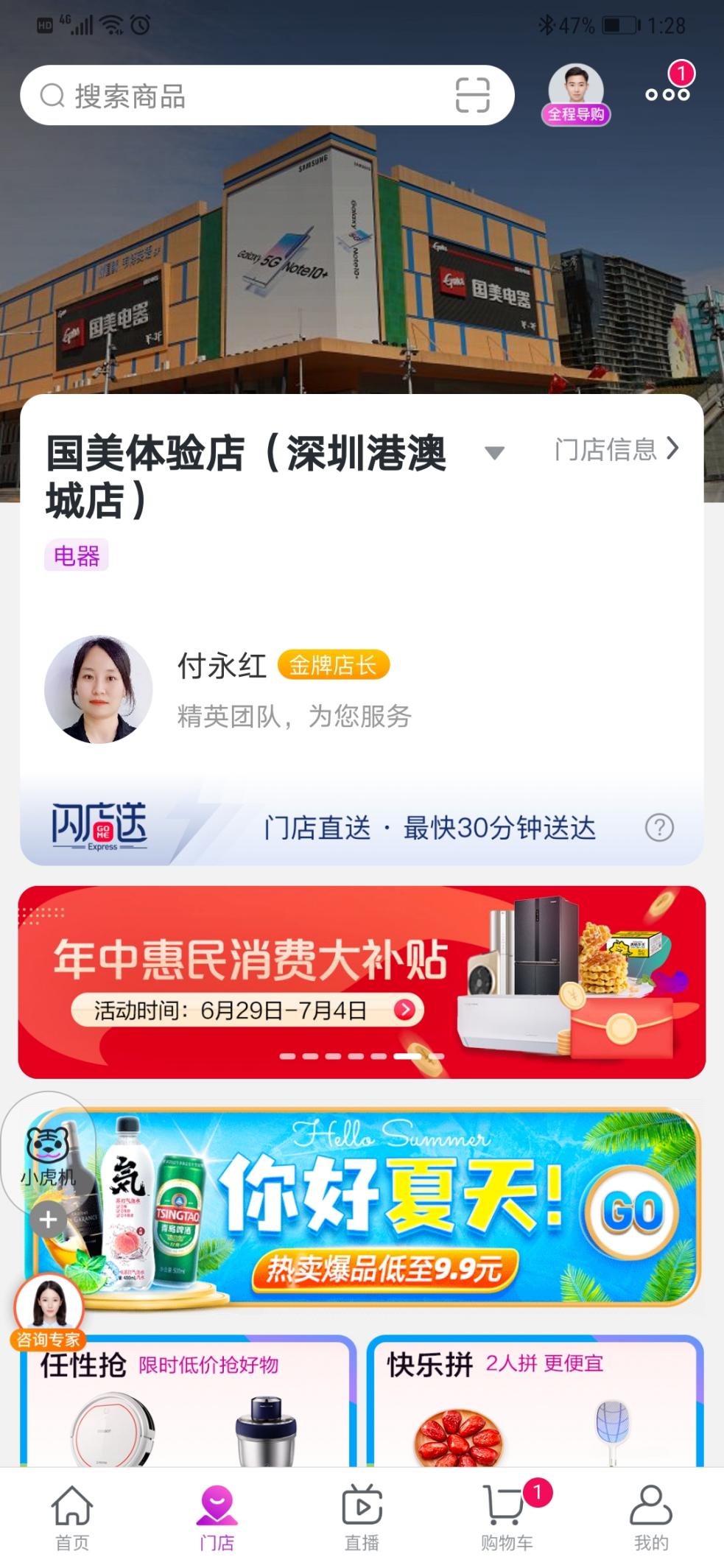The height and width of the screenshot is (1568, 724).
Task: Tap the scan code icon in the search bar
Action: (472, 95)
